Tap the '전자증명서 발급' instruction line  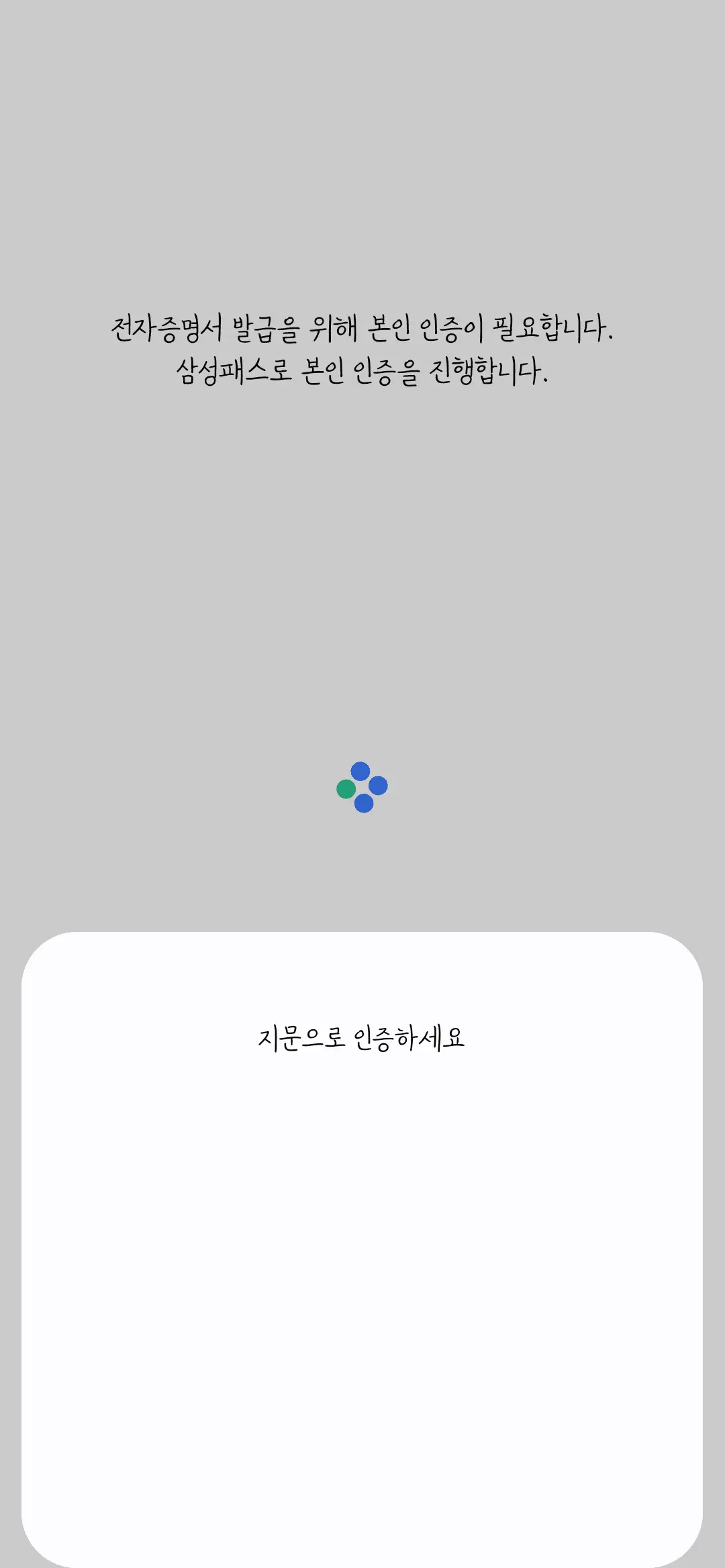pos(362,327)
